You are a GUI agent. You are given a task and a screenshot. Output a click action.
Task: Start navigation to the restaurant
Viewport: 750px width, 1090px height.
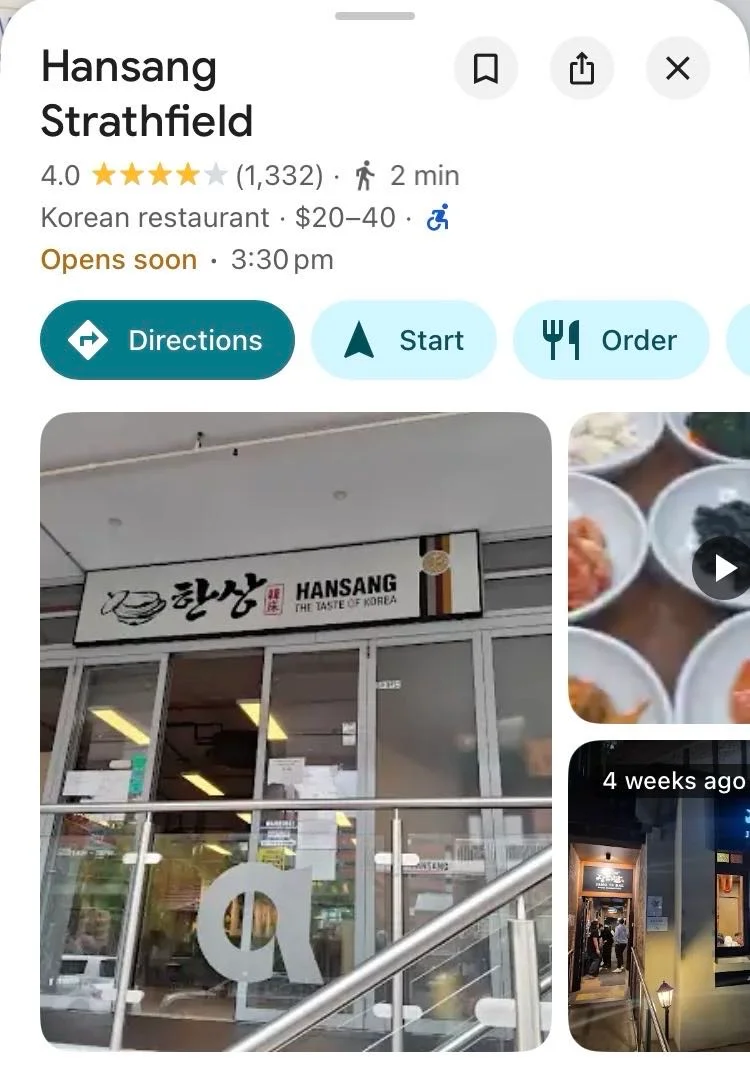tap(404, 340)
